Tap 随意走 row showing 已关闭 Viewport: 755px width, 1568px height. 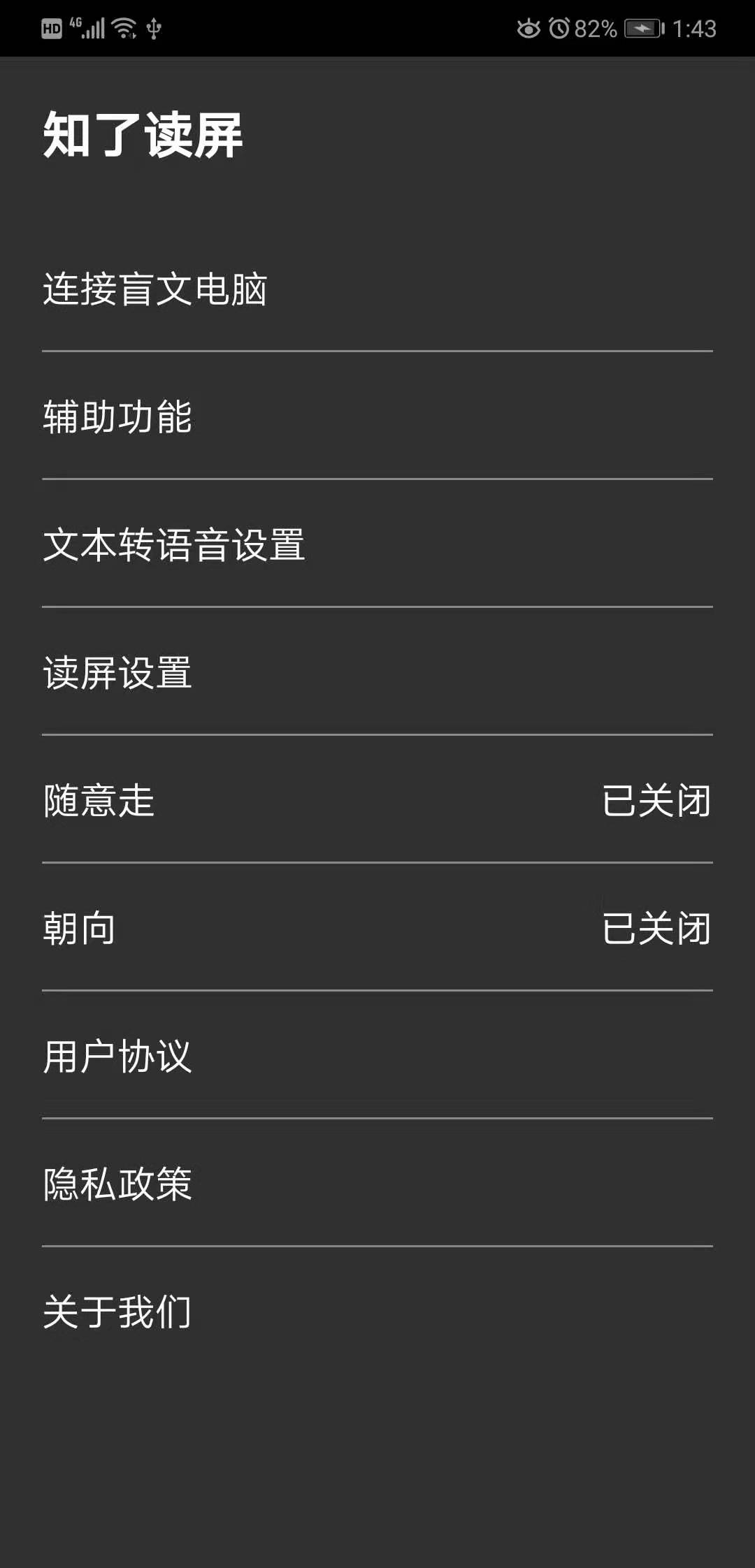click(x=377, y=801)
